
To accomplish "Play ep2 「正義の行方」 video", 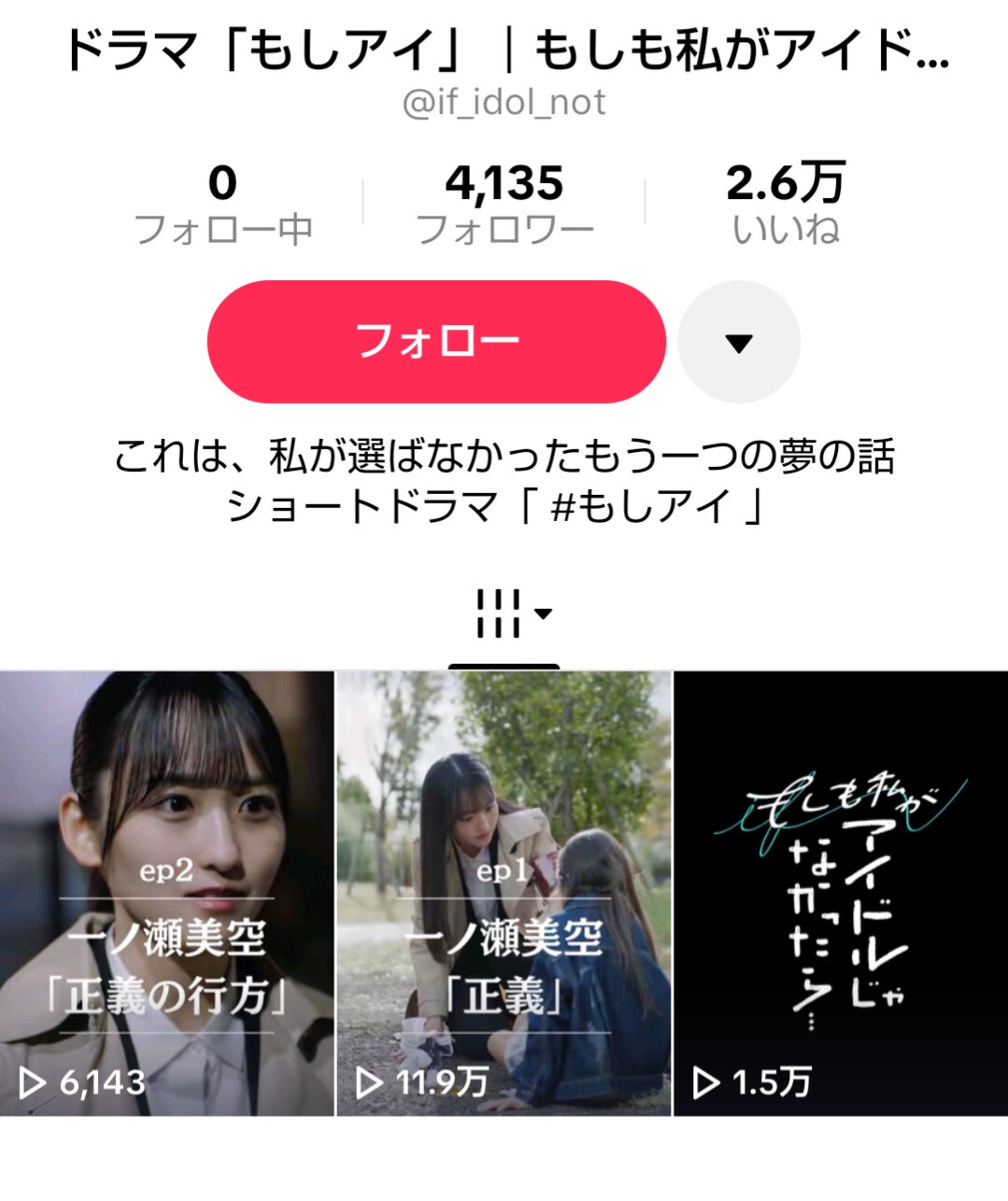I will (166, 892).
